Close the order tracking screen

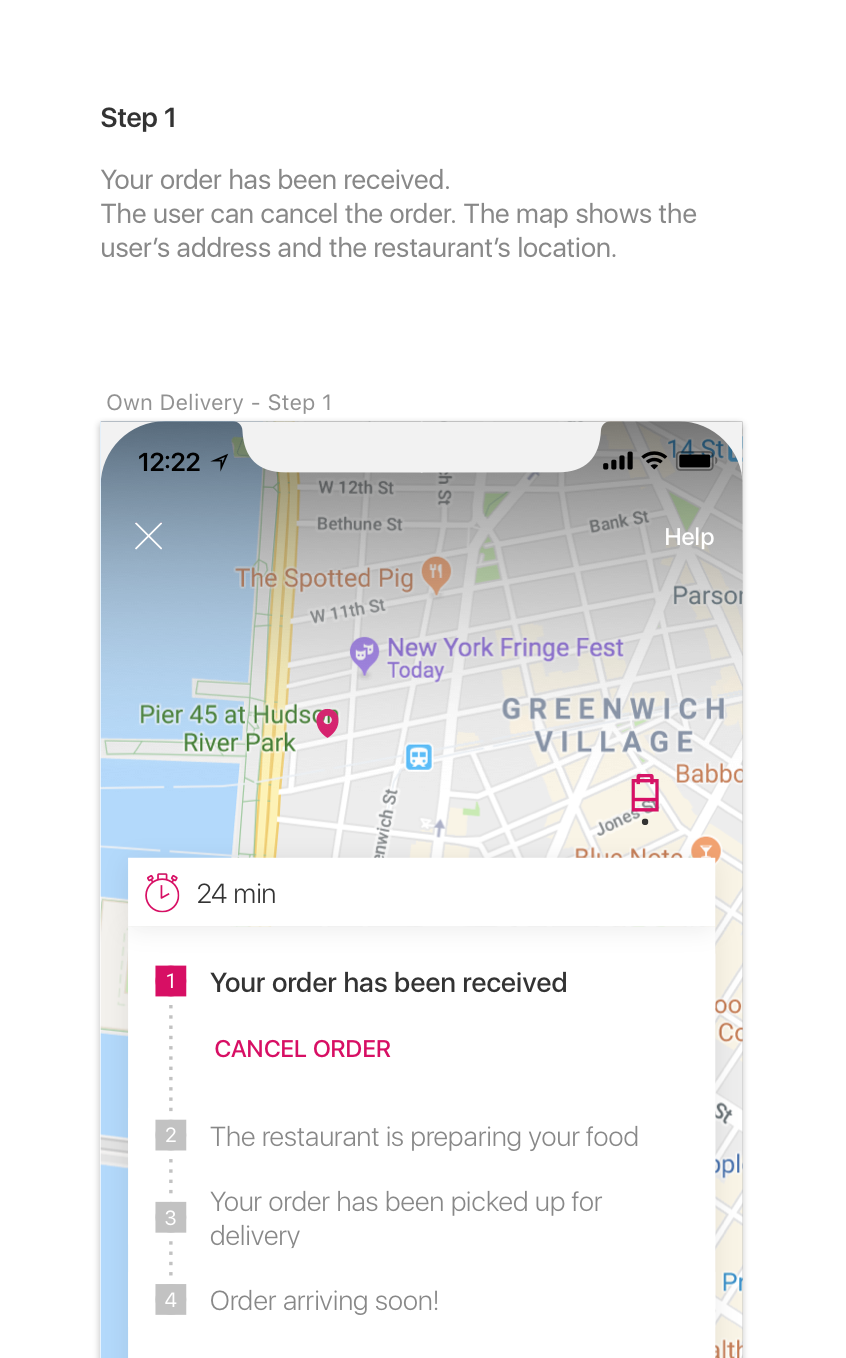click(148, 537)
